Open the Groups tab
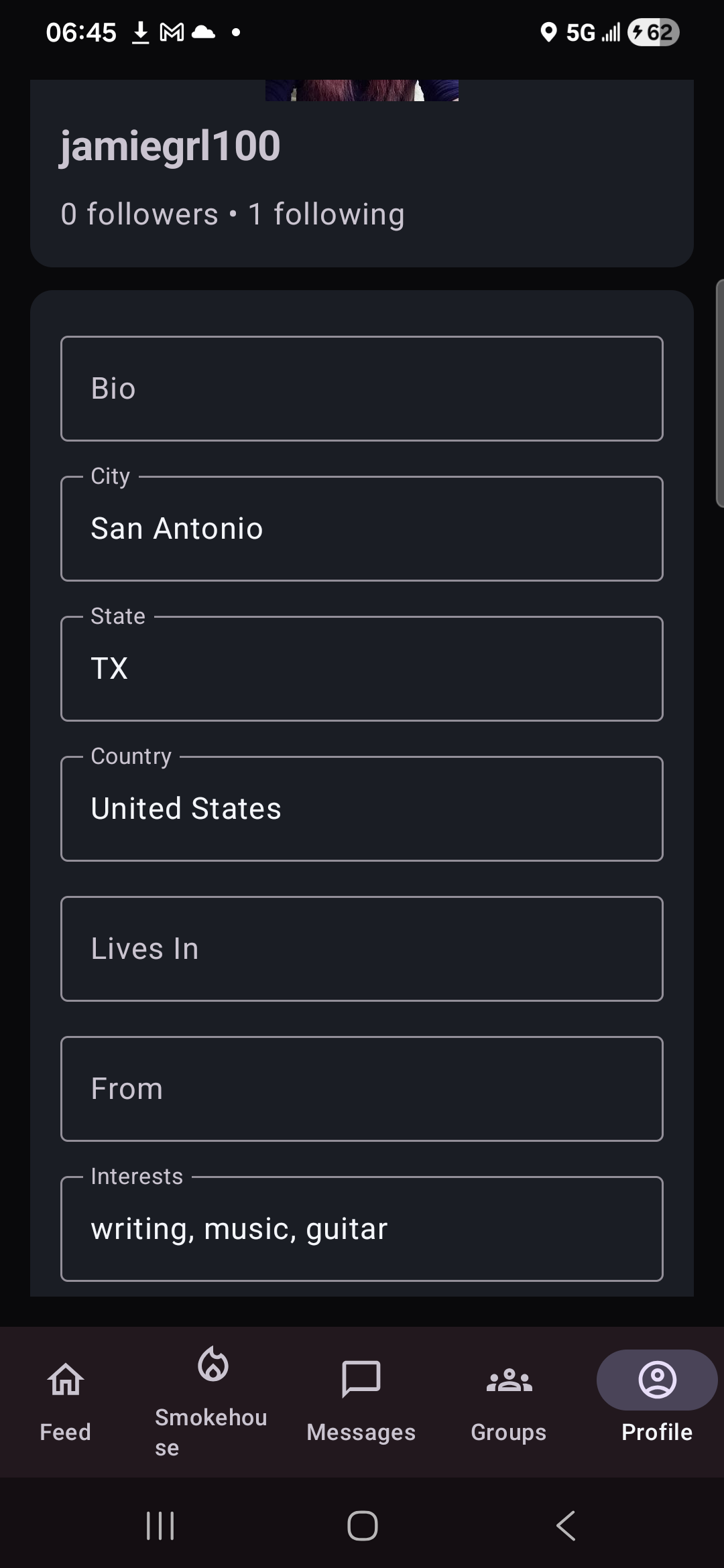This screenshot has width=724, height=1568. tap(509, 1402)
